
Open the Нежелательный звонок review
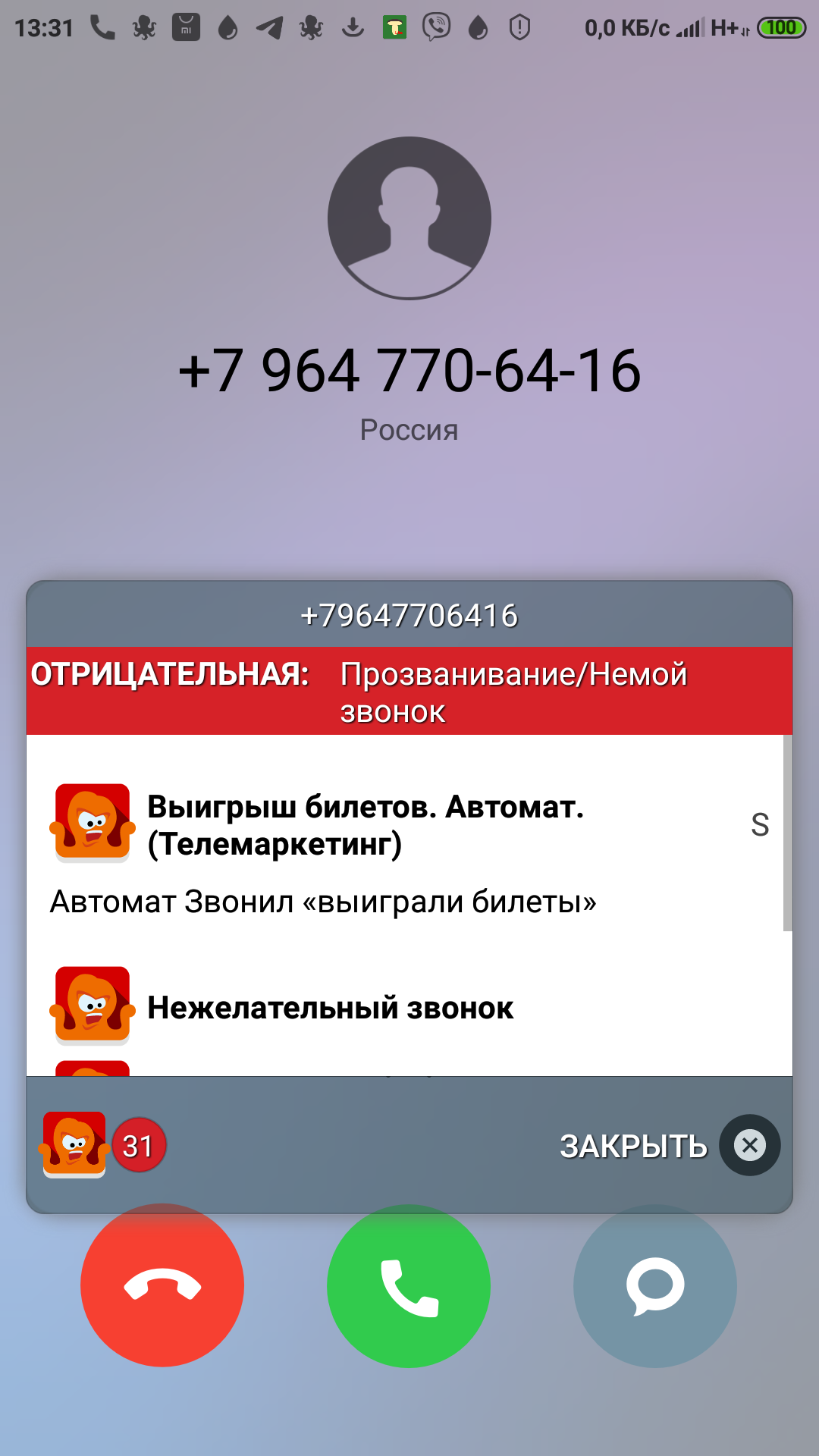(x=409, y=1007)
